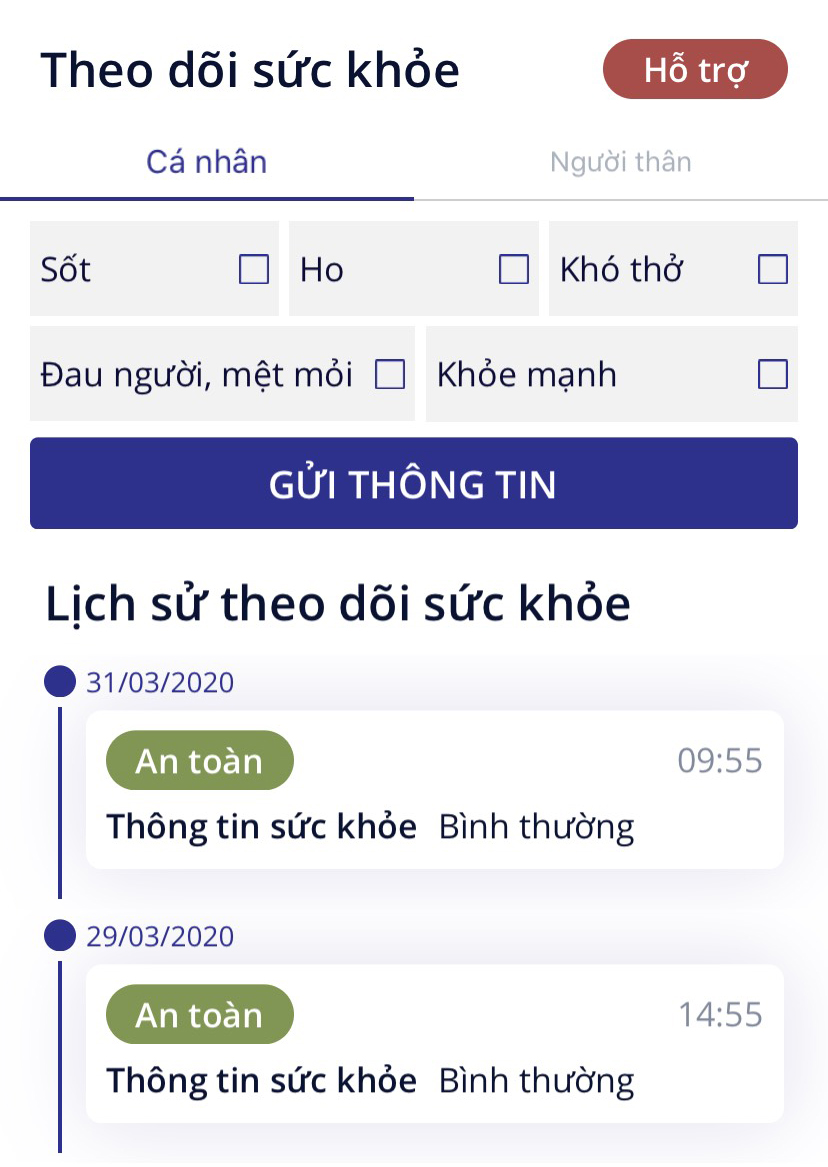Click the An toàn badge dated 31/03/2020
Viewport: 828px width, 1167px height.
pyautogui.click(x=199, y=760)
